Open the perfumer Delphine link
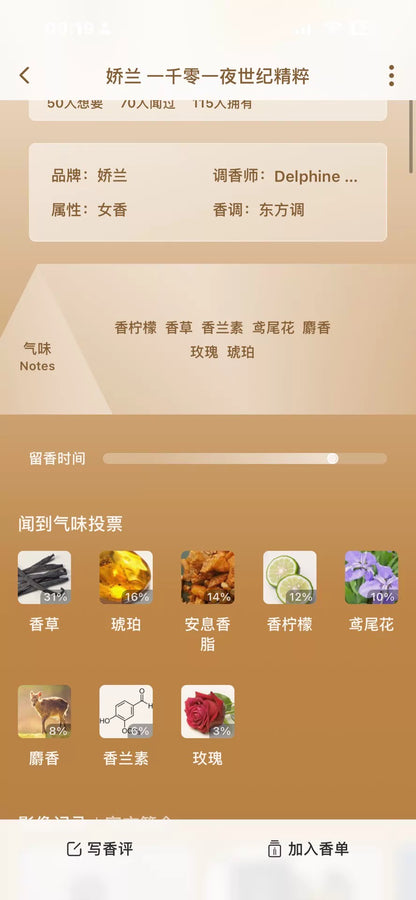Viewport: 416px width, 900px height. coord(316,176)
